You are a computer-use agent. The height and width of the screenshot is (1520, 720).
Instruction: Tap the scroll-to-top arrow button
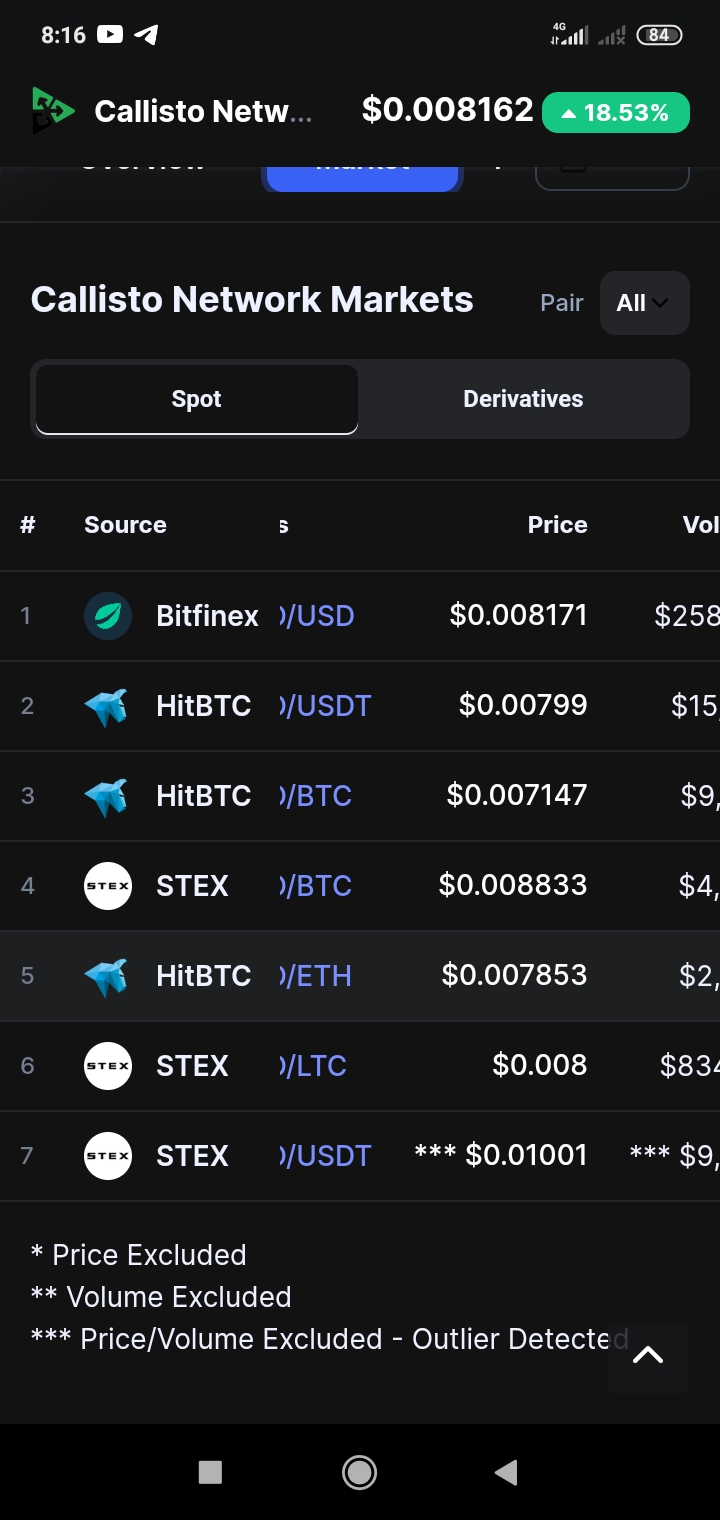tap(648, 1356)
